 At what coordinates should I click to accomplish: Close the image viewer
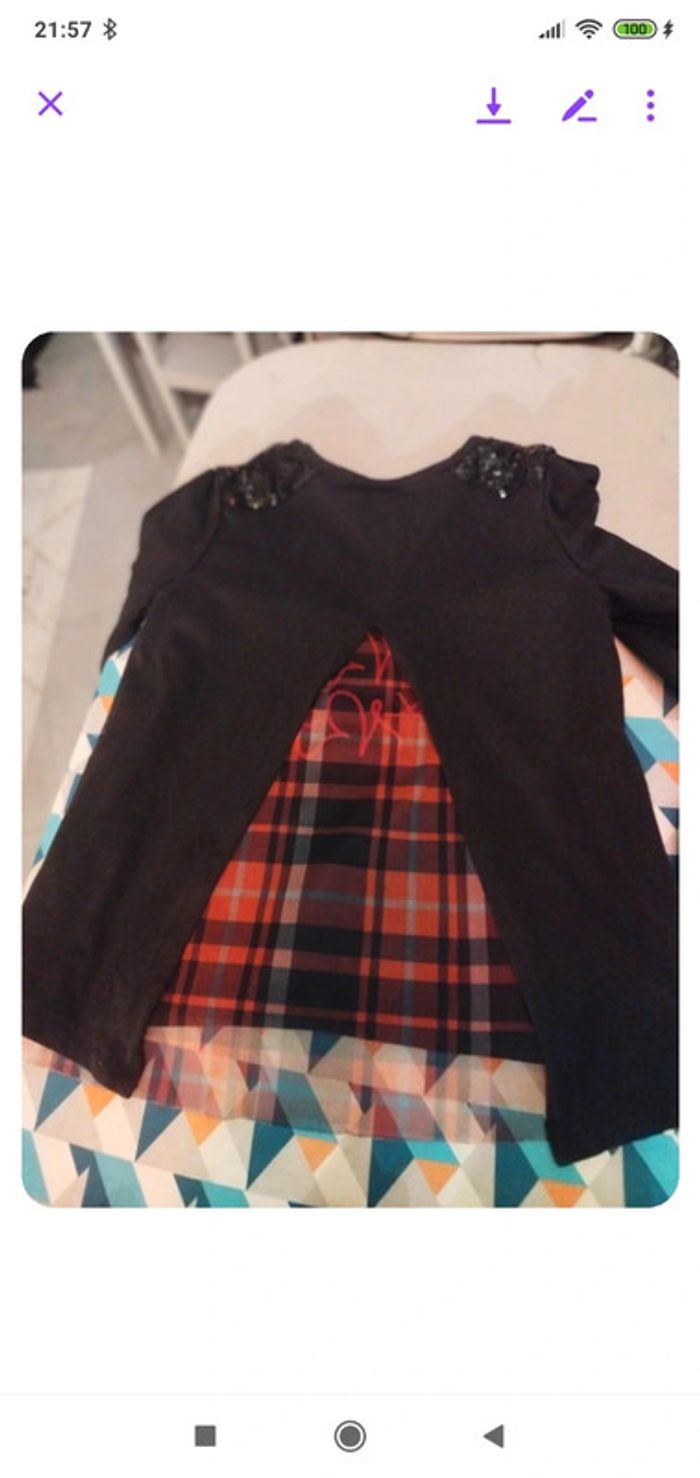(x=50, y=104)
